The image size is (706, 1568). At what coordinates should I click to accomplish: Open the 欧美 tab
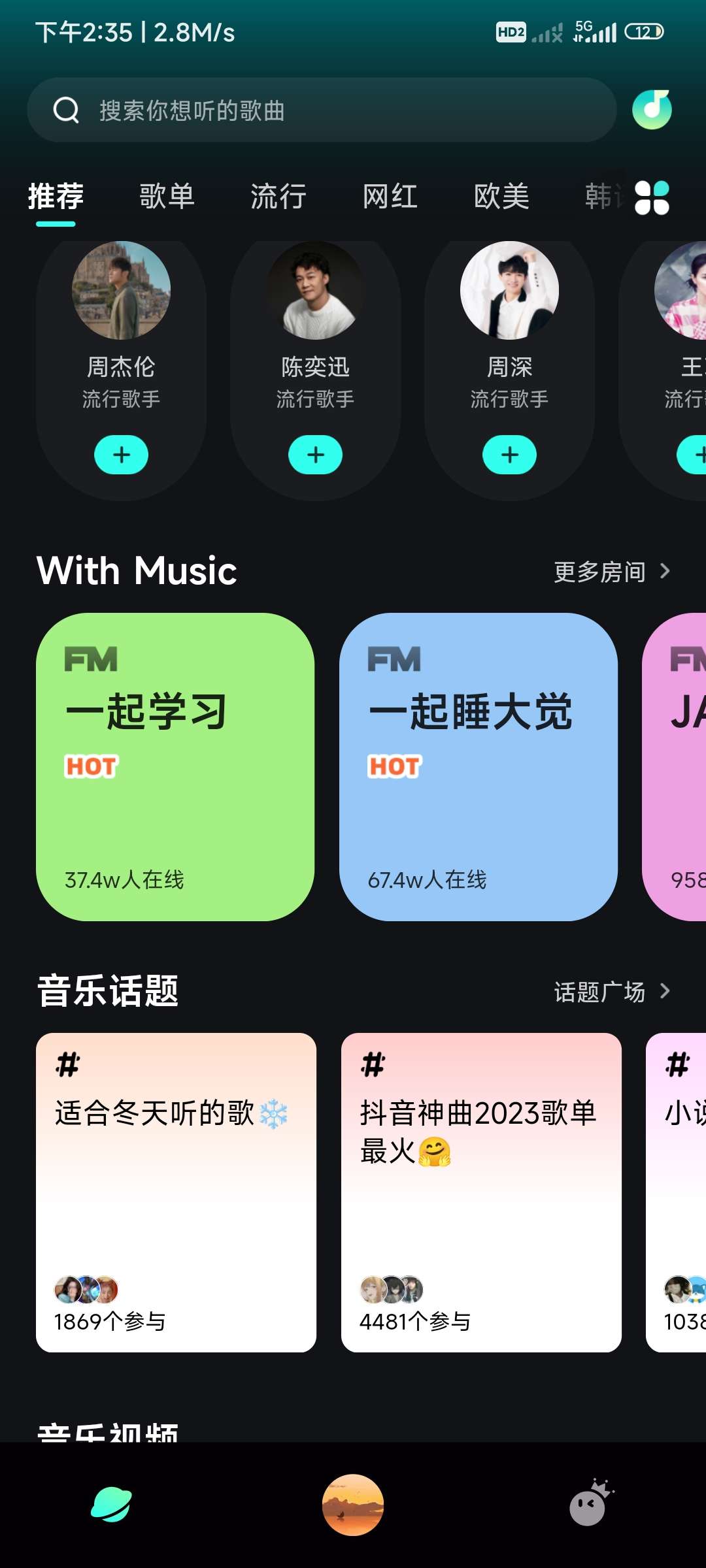coord(501,196)
